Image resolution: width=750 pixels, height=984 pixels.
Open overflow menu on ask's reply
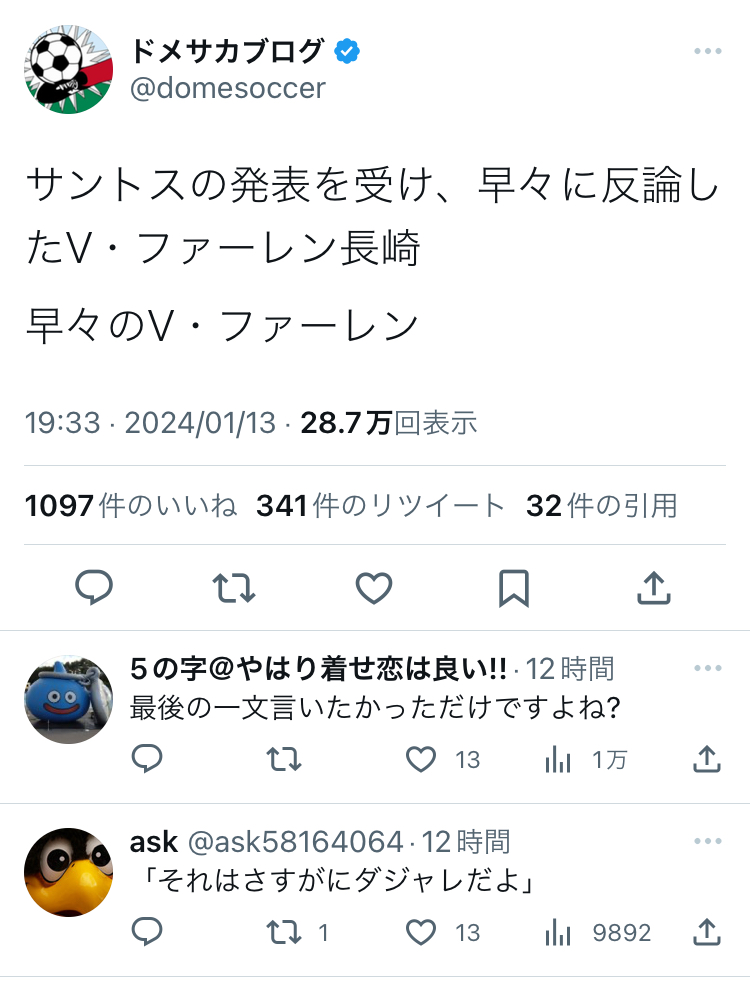tap(707, 842)
